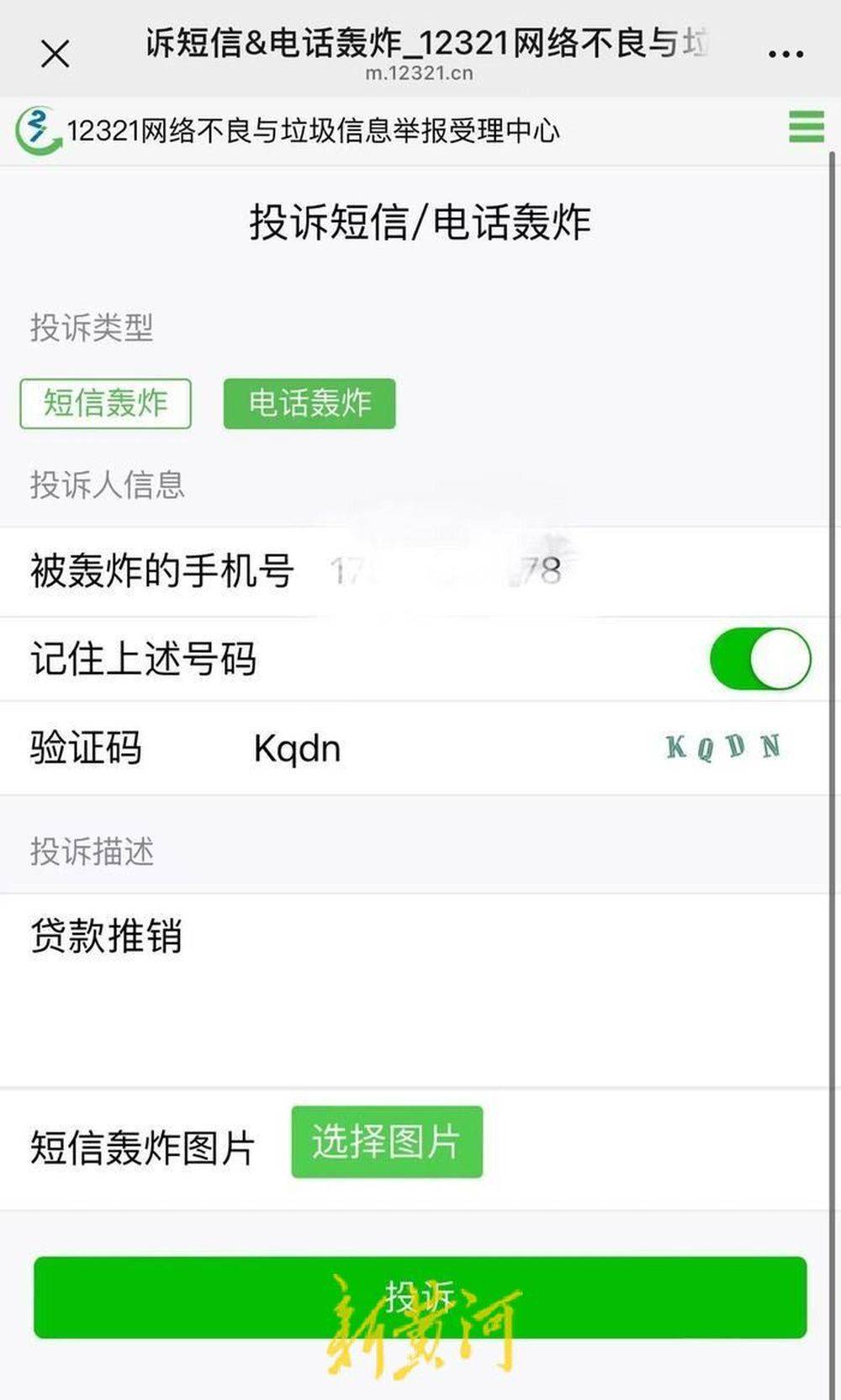Select 短信轰炸 complaint type
Image resolution: width=841 pixels, height=1400 pixels.
105,404
